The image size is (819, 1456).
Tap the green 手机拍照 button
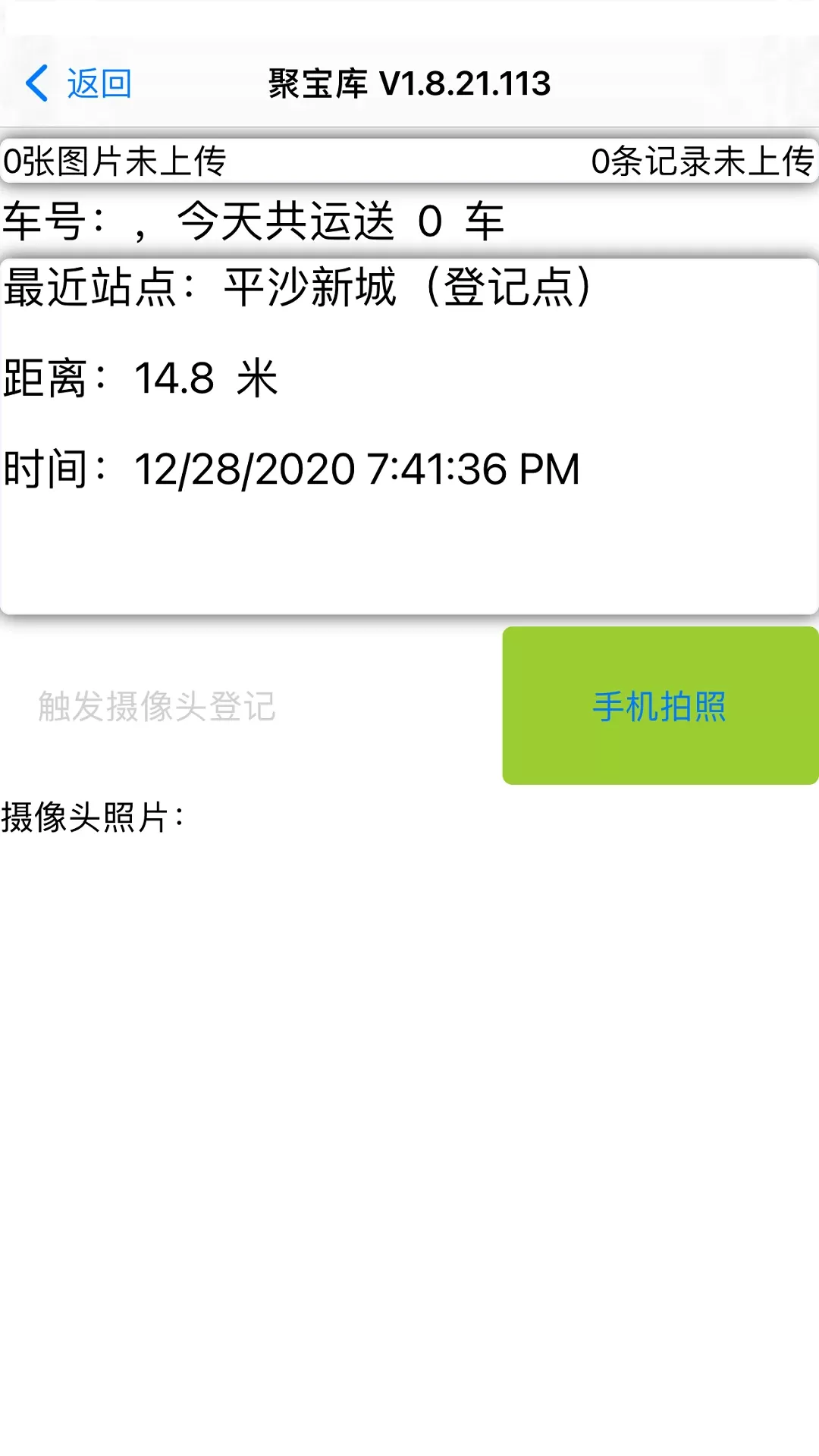point(661,705)
